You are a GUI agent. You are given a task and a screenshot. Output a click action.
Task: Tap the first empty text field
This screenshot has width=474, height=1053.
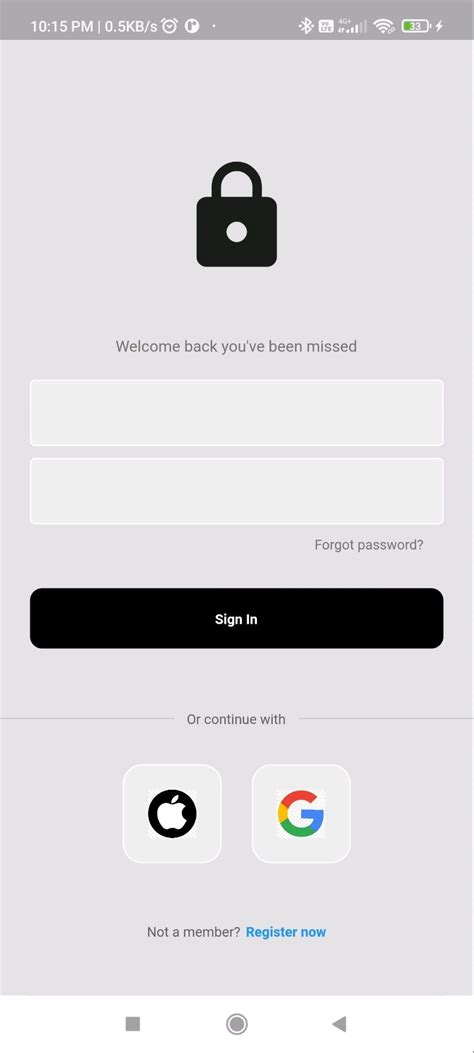[x=236, y=412]
